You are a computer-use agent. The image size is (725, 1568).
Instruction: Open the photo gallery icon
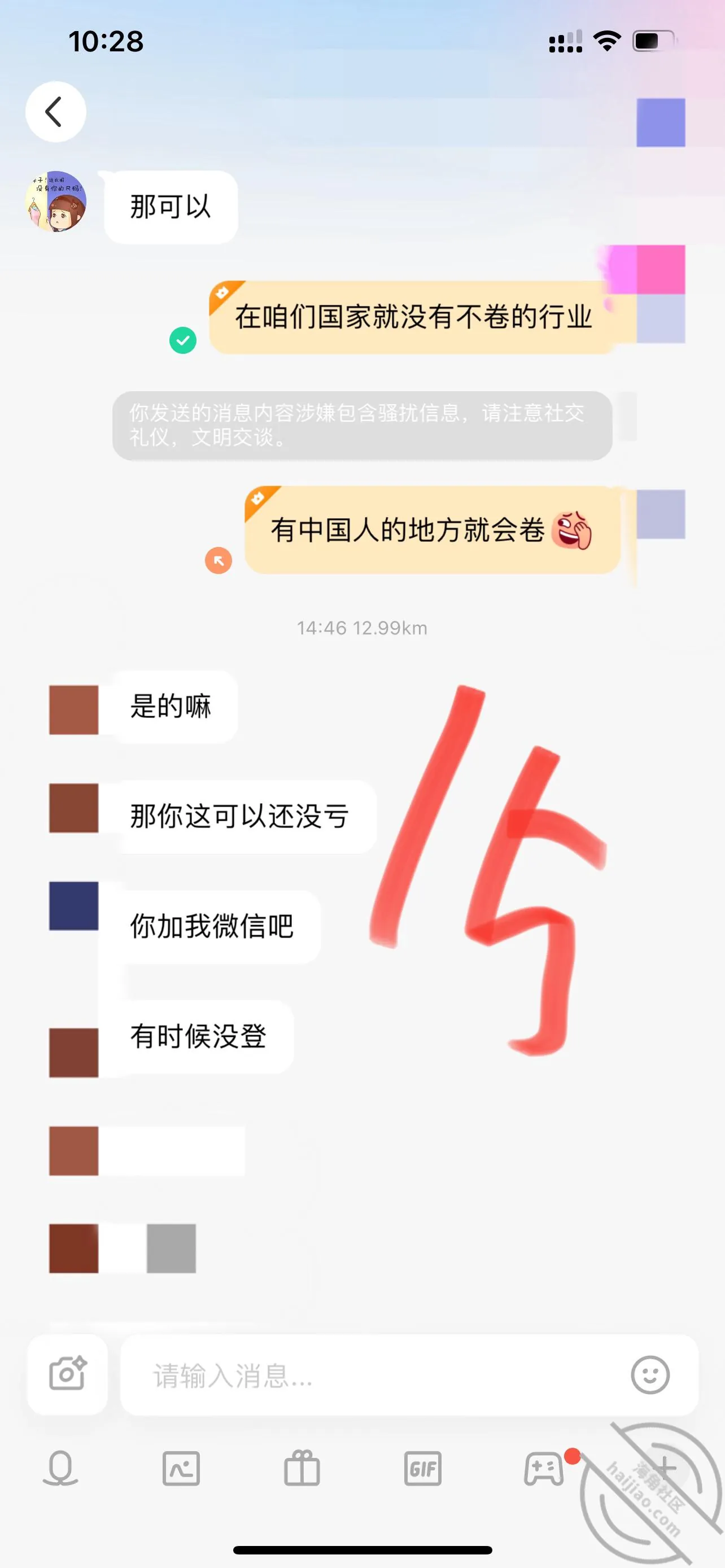point(181,1469)
